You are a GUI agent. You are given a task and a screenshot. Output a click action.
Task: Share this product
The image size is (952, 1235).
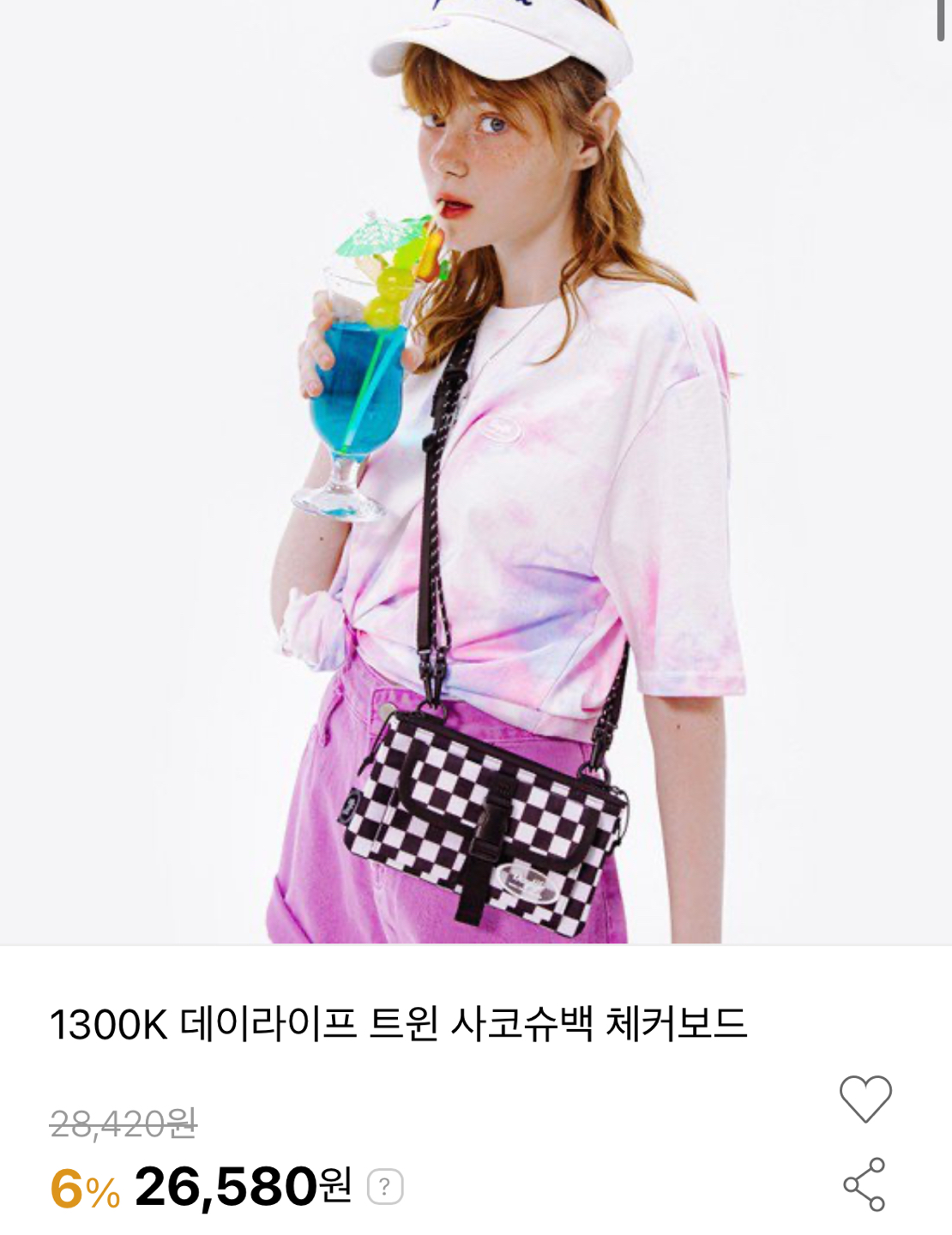[864, 1184]
